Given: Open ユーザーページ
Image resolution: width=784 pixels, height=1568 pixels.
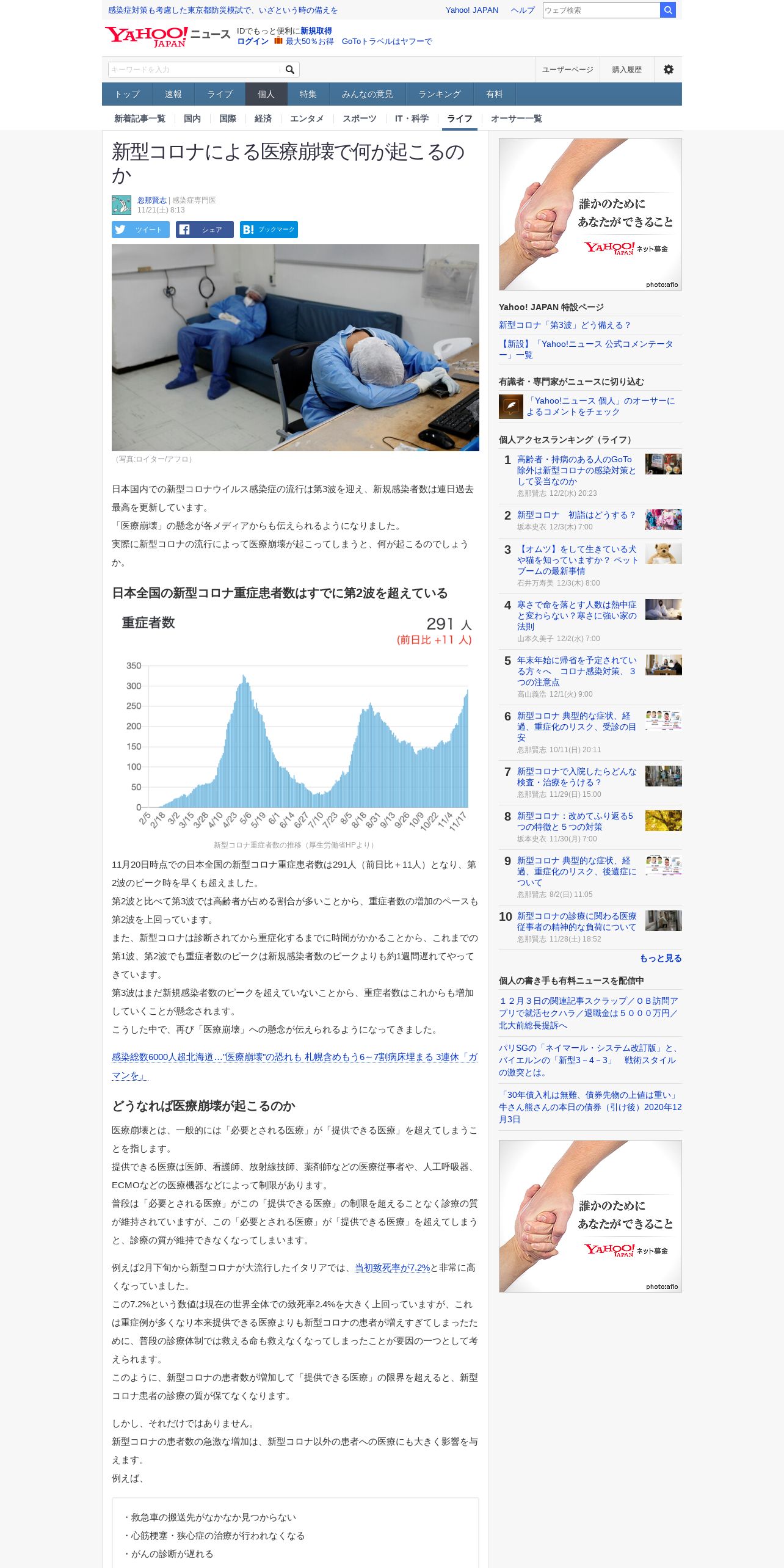Looking at the screenshot, I should coord(567,70).
